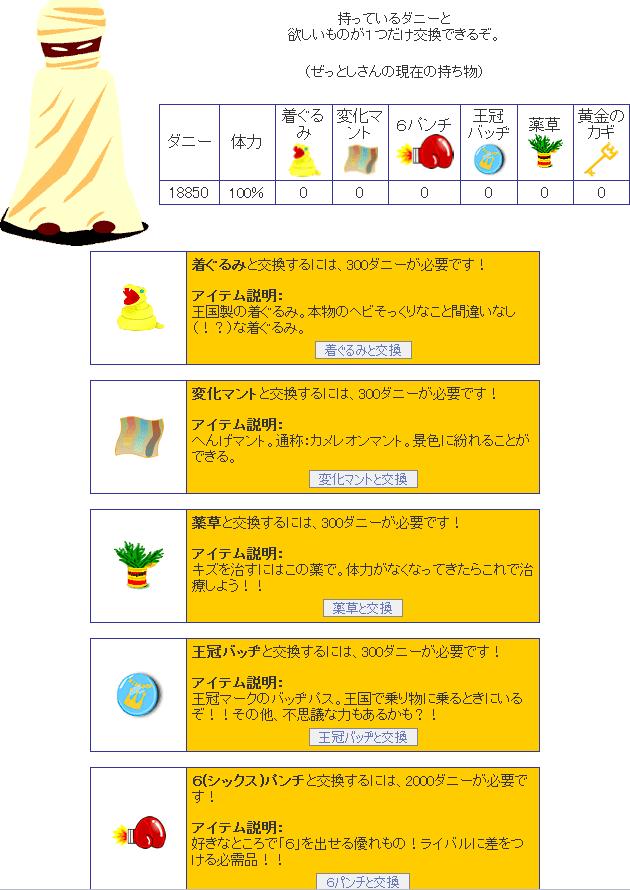
Task: Trade dannies for 王冠バッヂ
Action: pyautogui.click(x=363, y=737)
